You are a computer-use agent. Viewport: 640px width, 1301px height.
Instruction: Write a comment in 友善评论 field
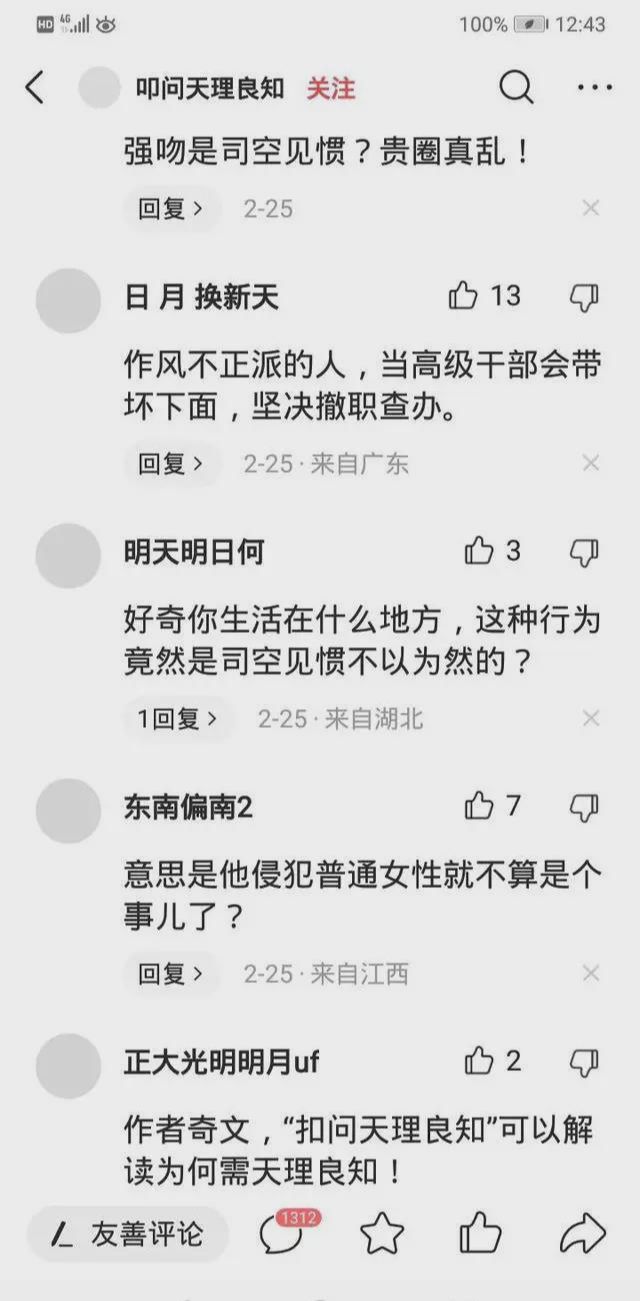click(128, 1234)
